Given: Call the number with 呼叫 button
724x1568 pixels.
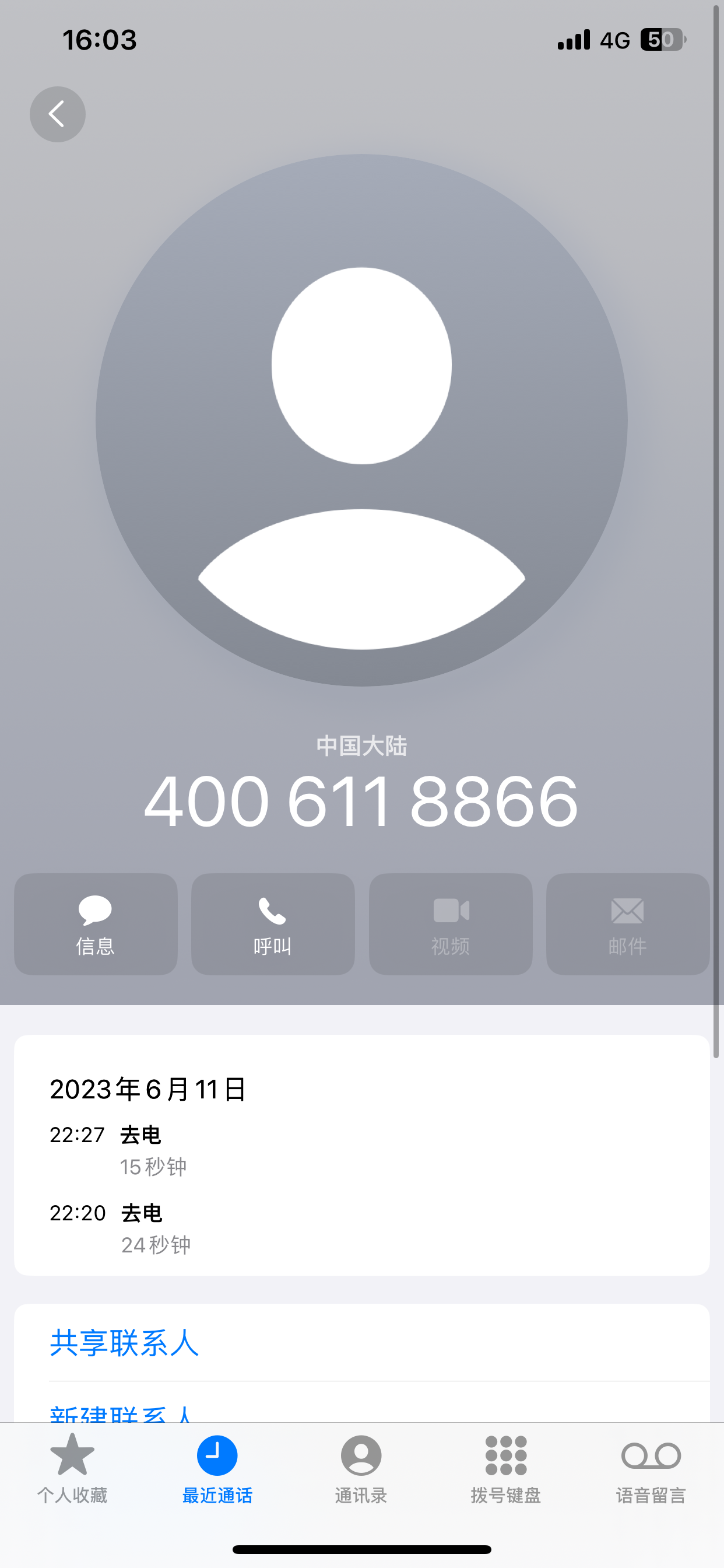Looking at the screenshot, I should point(273,924).
